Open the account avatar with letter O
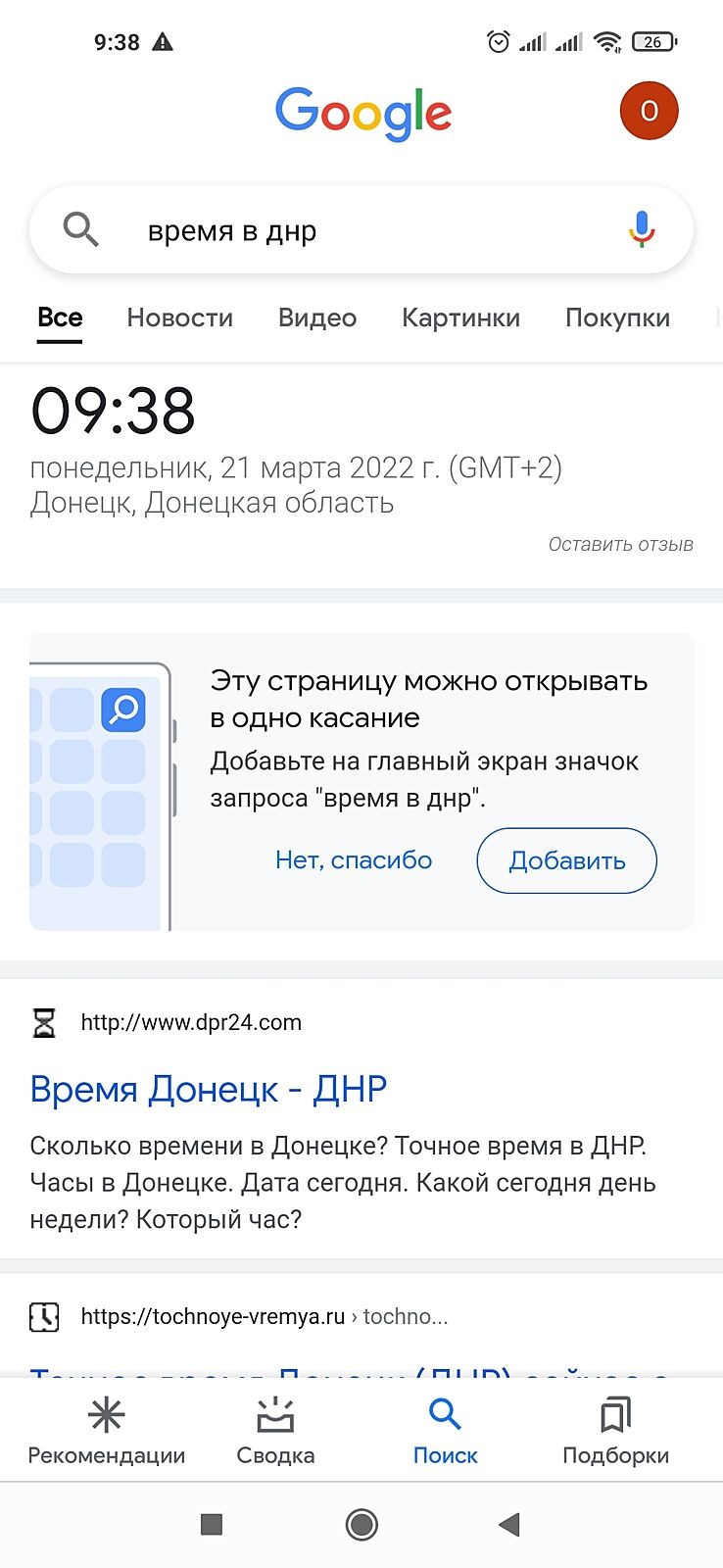Screen dimensions: 723x1568 click(649, 111)
